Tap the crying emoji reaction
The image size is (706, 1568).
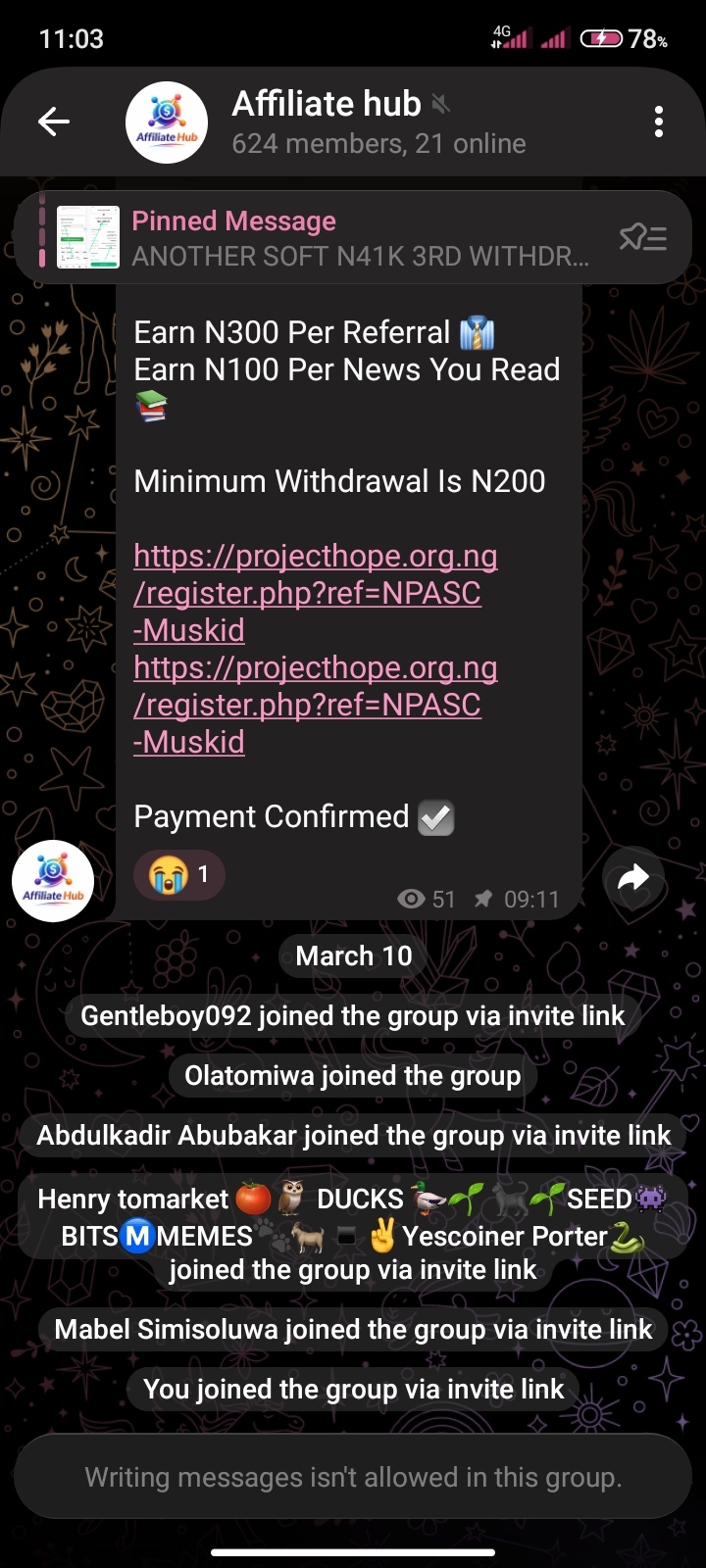(179, 874)
